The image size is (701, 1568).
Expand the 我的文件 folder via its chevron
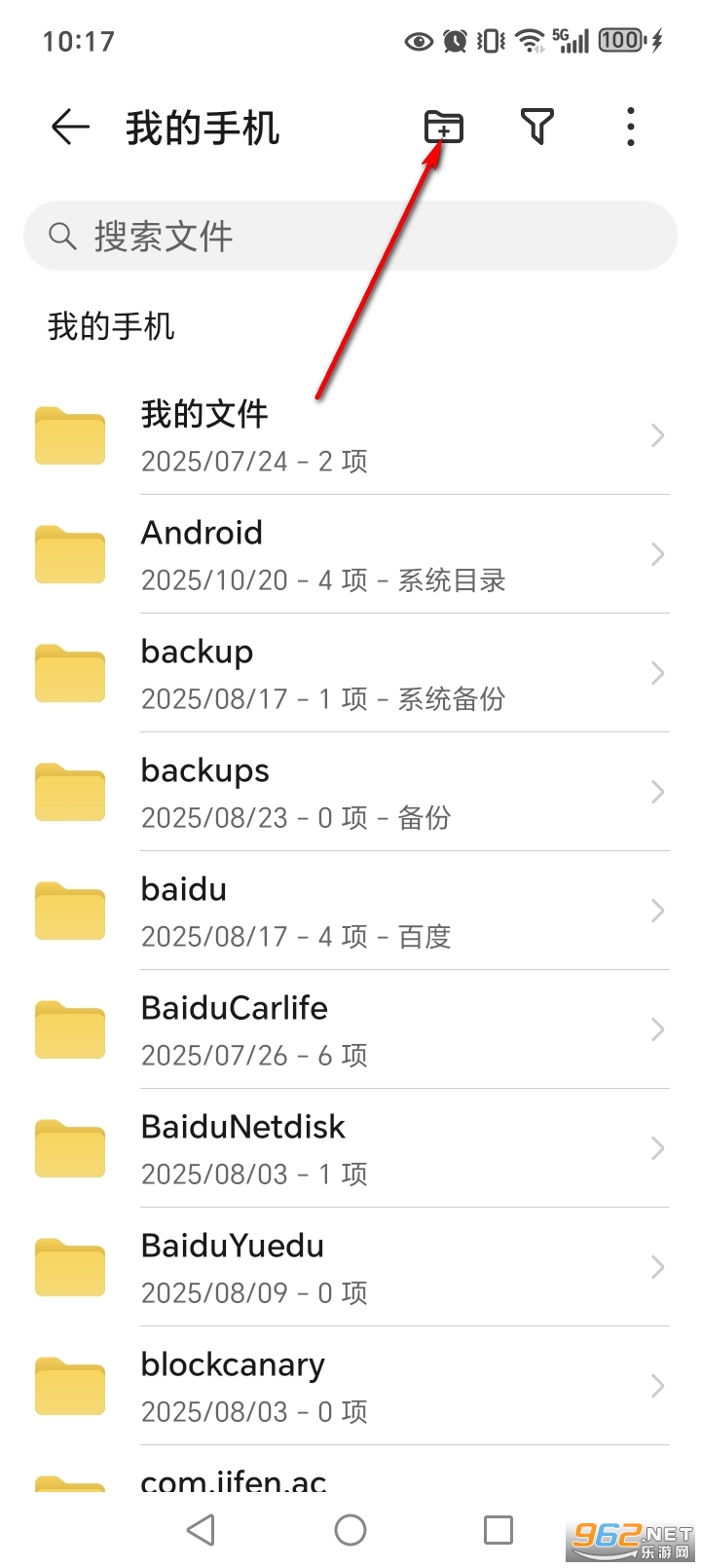coord(656,435)
